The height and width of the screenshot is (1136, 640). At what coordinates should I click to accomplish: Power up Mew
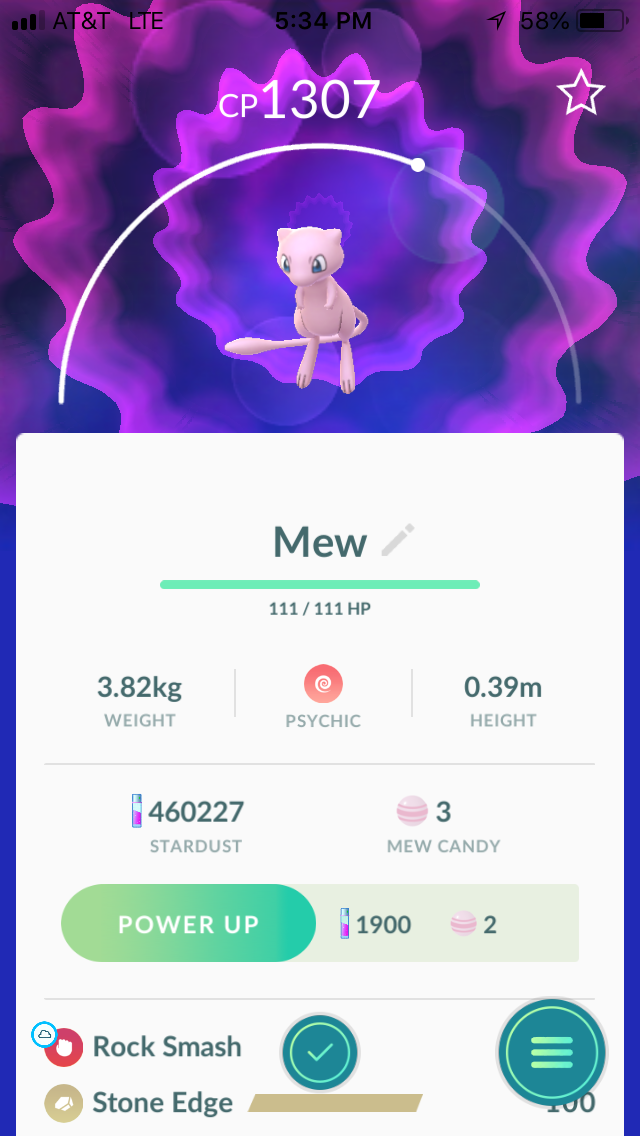188,923
